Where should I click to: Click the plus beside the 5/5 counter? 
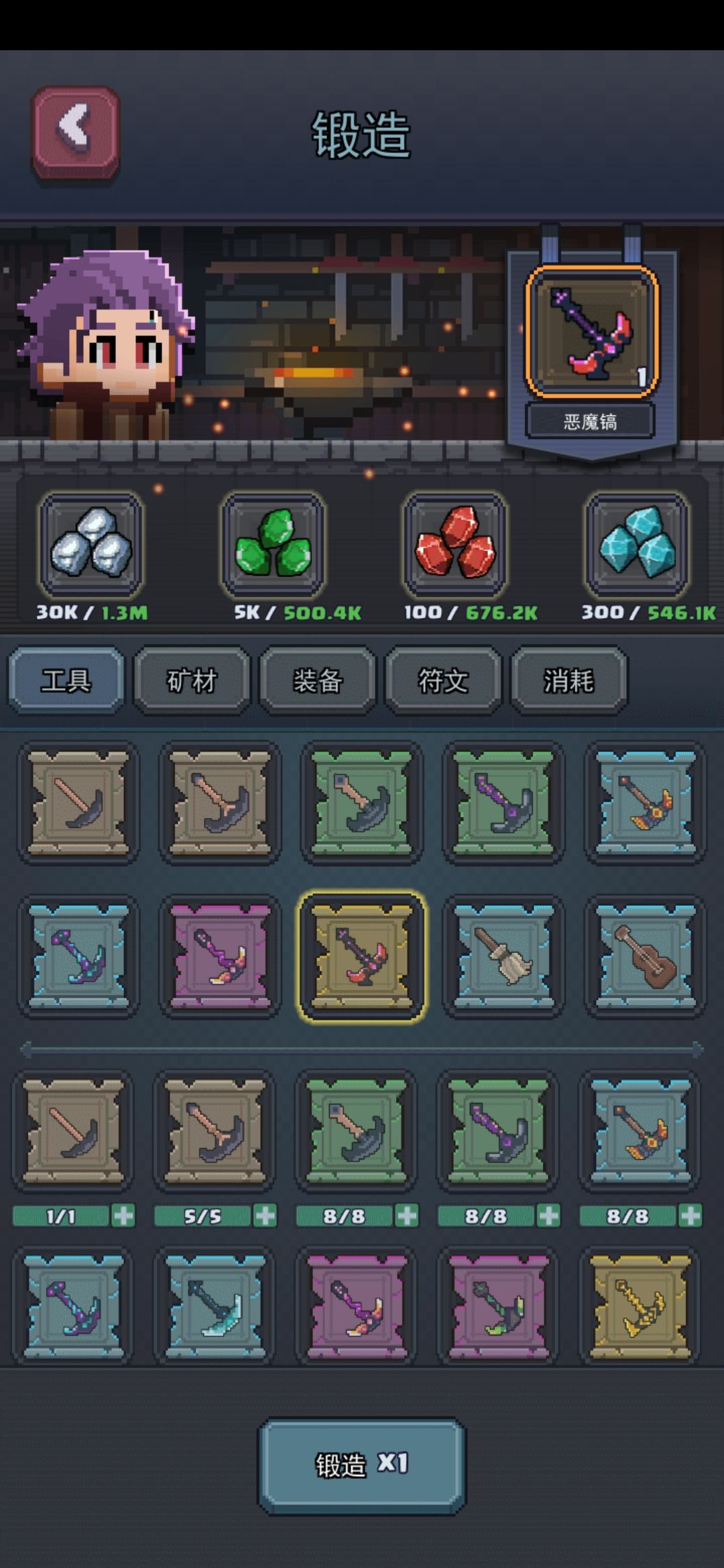click(265, 1216)
